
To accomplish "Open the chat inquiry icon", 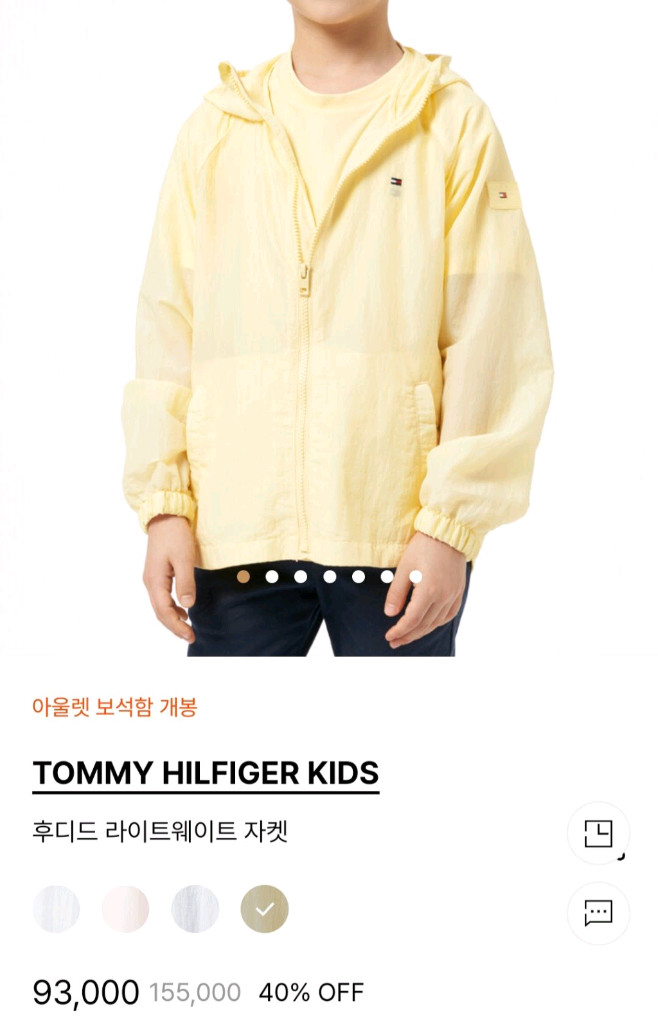I will [x=598, y=912].
